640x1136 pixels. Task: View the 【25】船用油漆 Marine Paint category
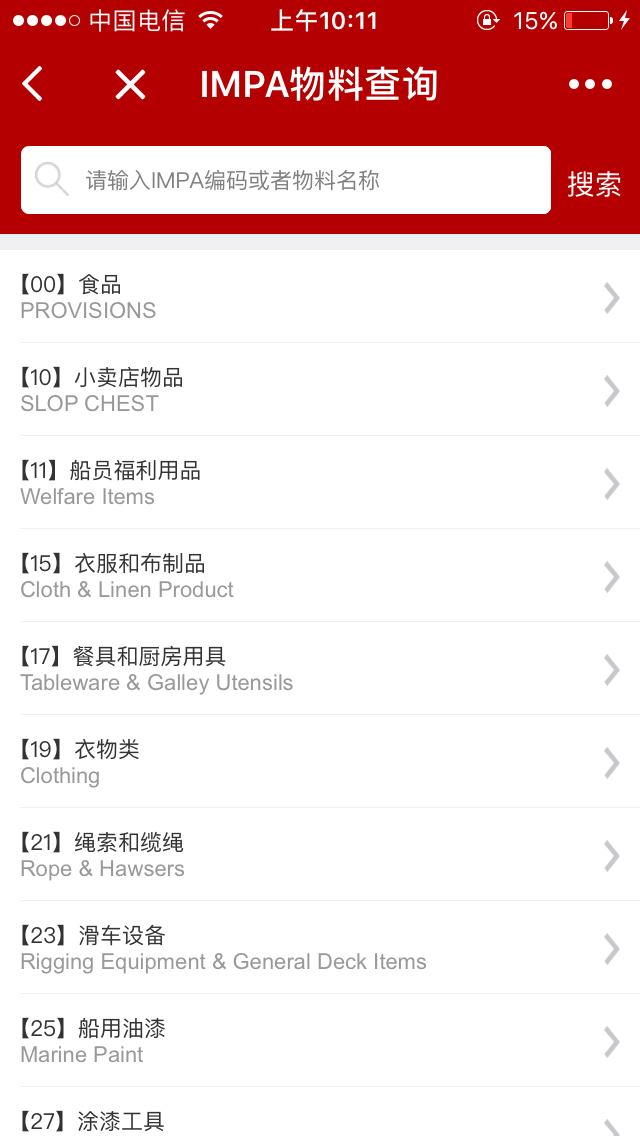coord(320,1041)
